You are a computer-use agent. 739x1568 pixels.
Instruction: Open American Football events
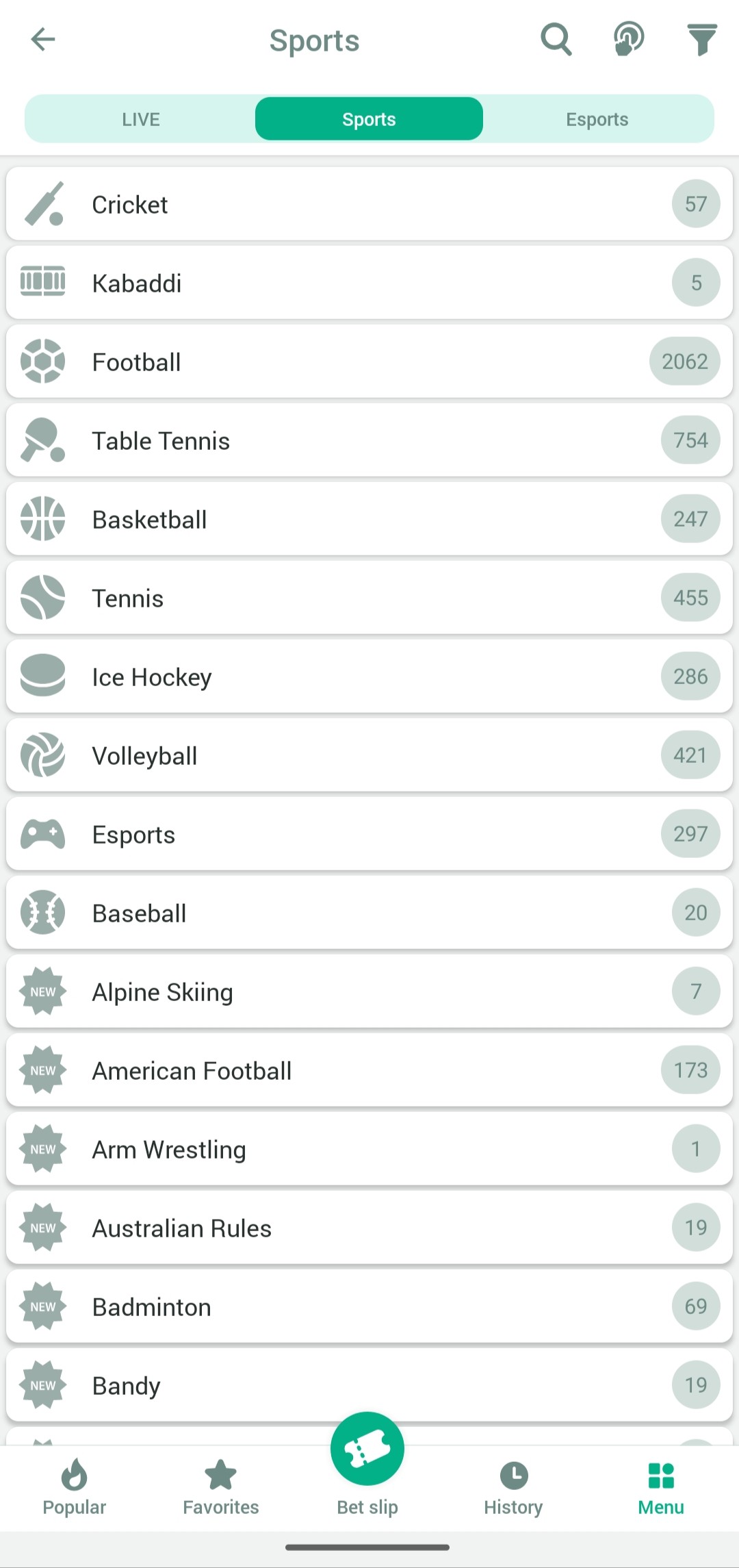pos(369,1070)
